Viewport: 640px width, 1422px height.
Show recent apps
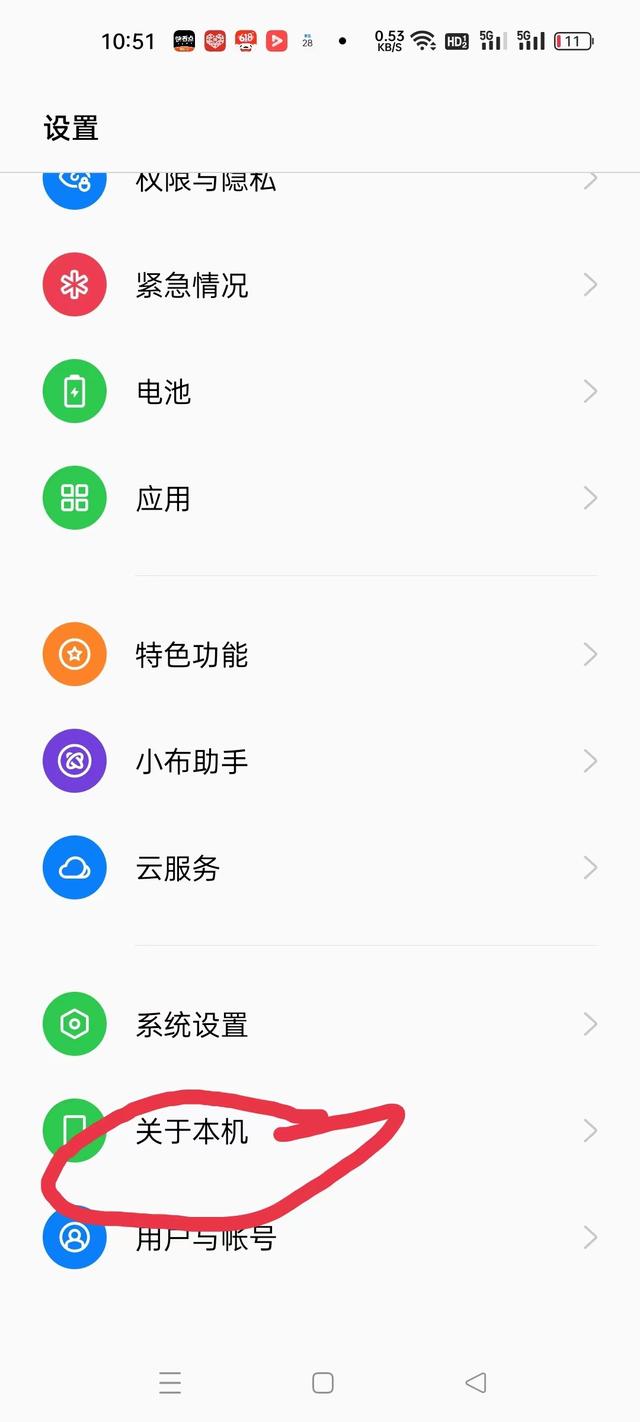(170, 1382)
